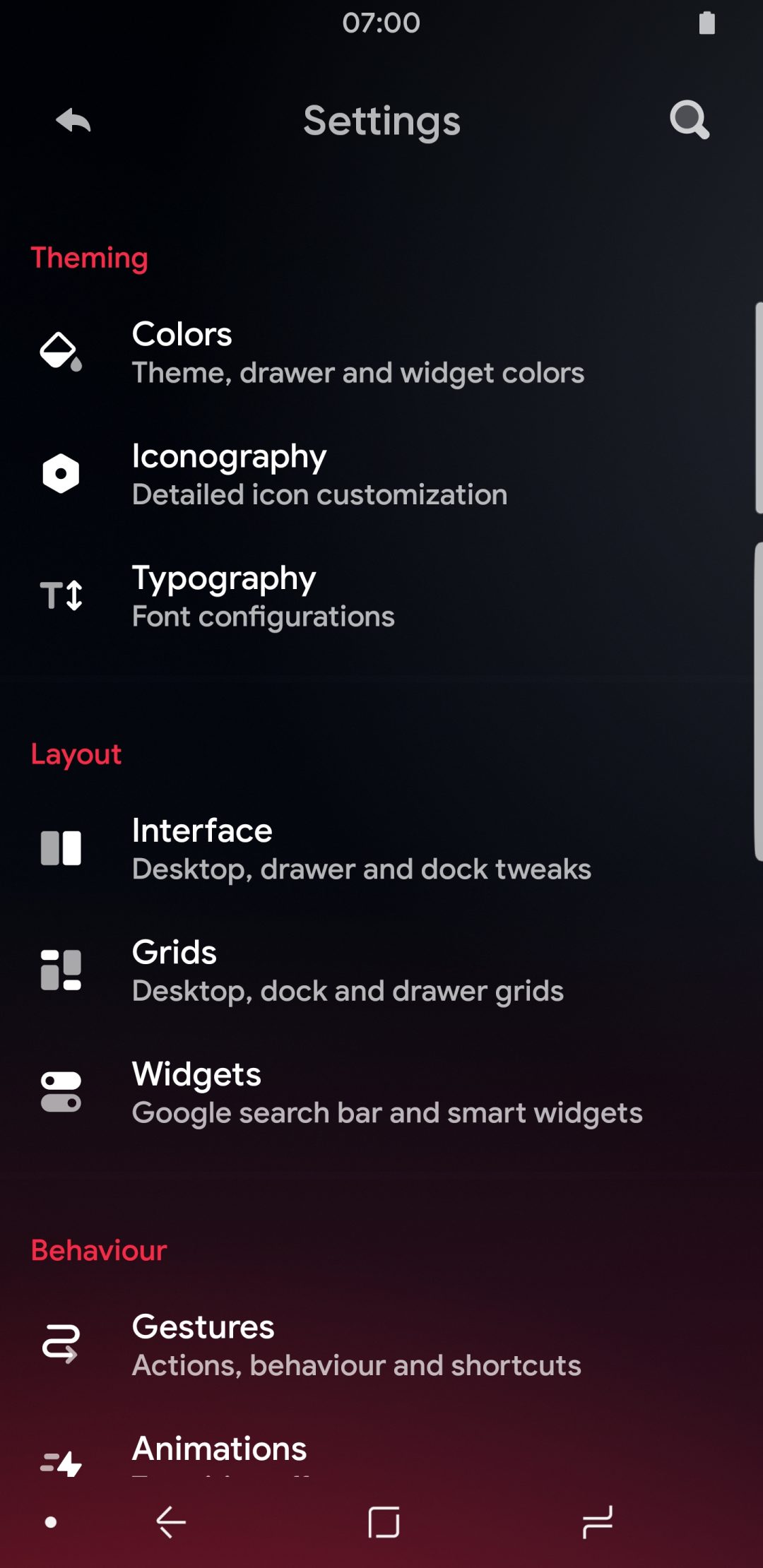Tap the back arrow next to Settings
This screenshot has width=763, height=1568.
point(73,121)
